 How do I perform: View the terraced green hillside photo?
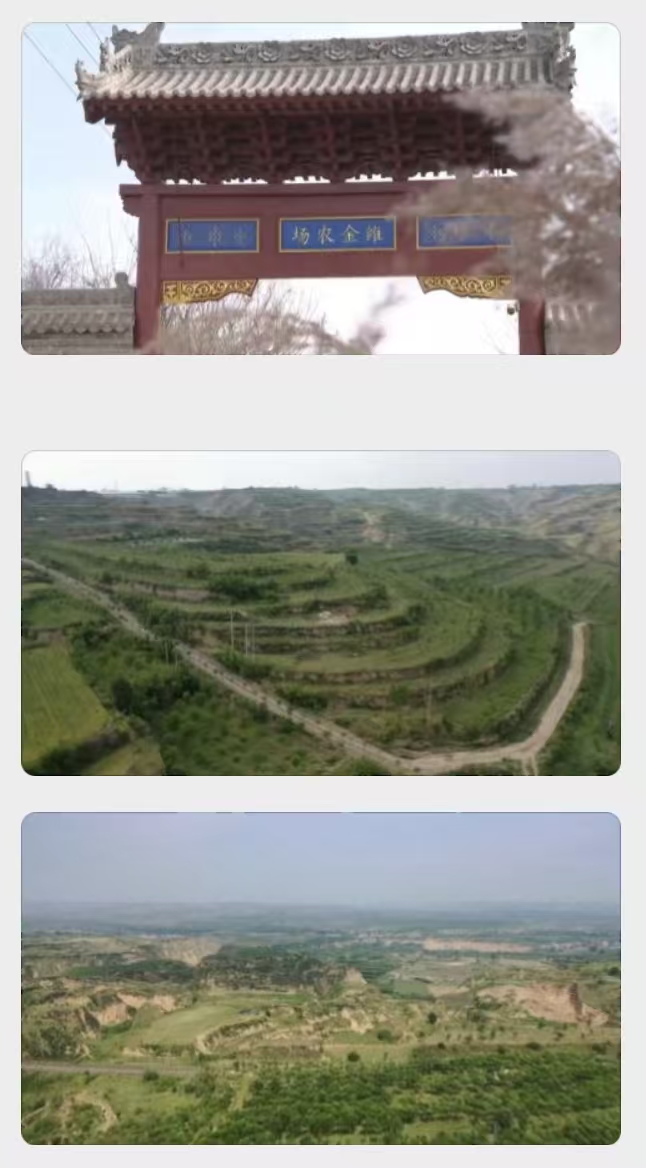pyautogui.click(x=321, y=612)
